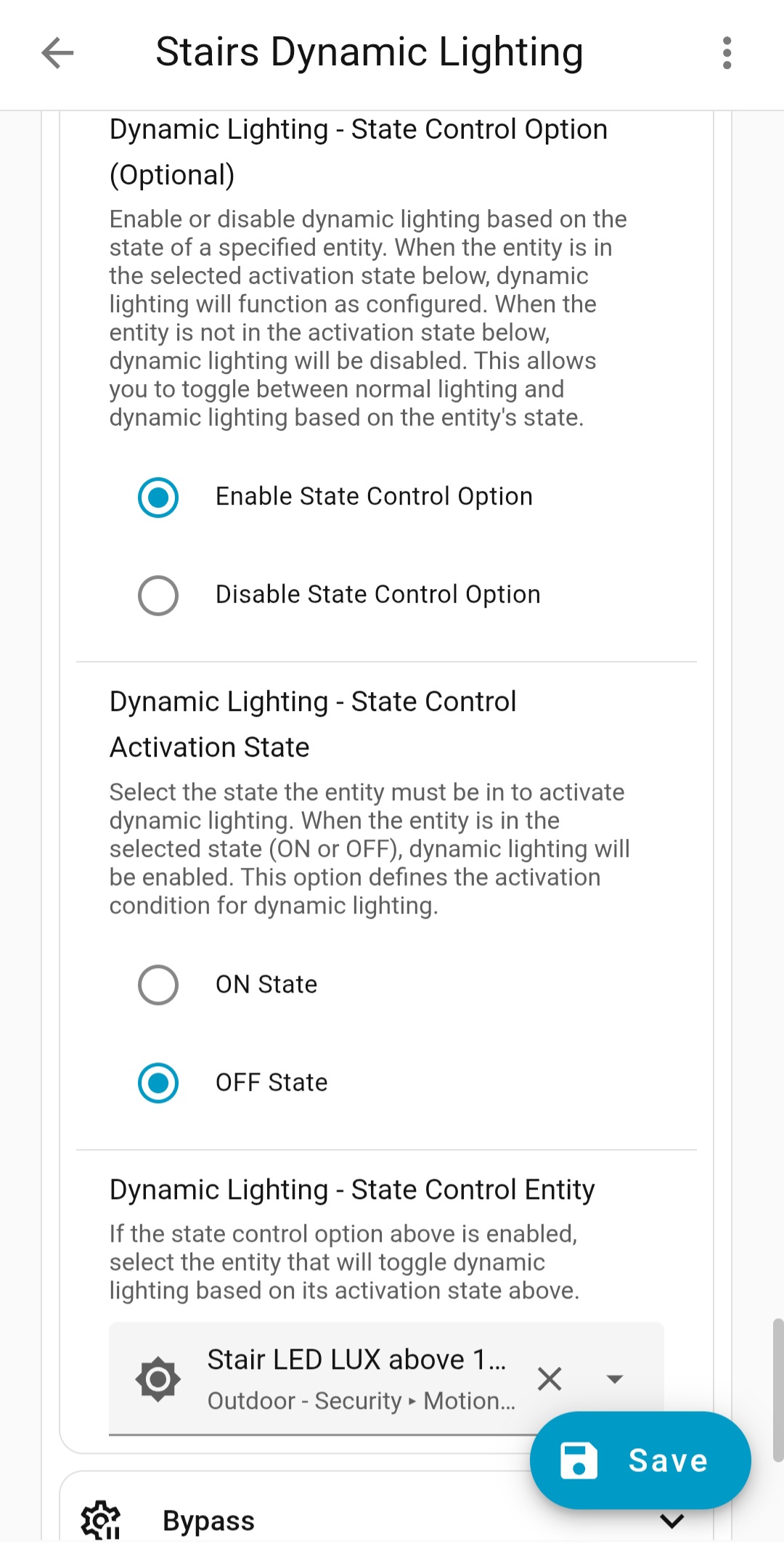This screenshot has width=784, height=1544.
Task: Save the automation changes
Action: pos(640,1460)
